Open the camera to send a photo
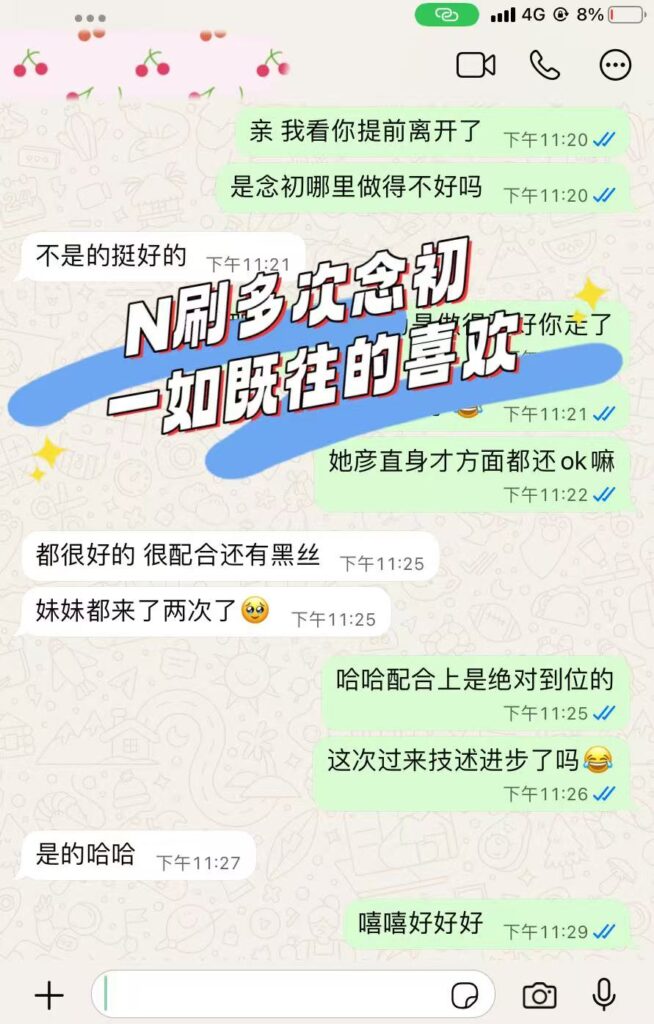This screenshot has height=1024, width=654. tap(540, 995)
